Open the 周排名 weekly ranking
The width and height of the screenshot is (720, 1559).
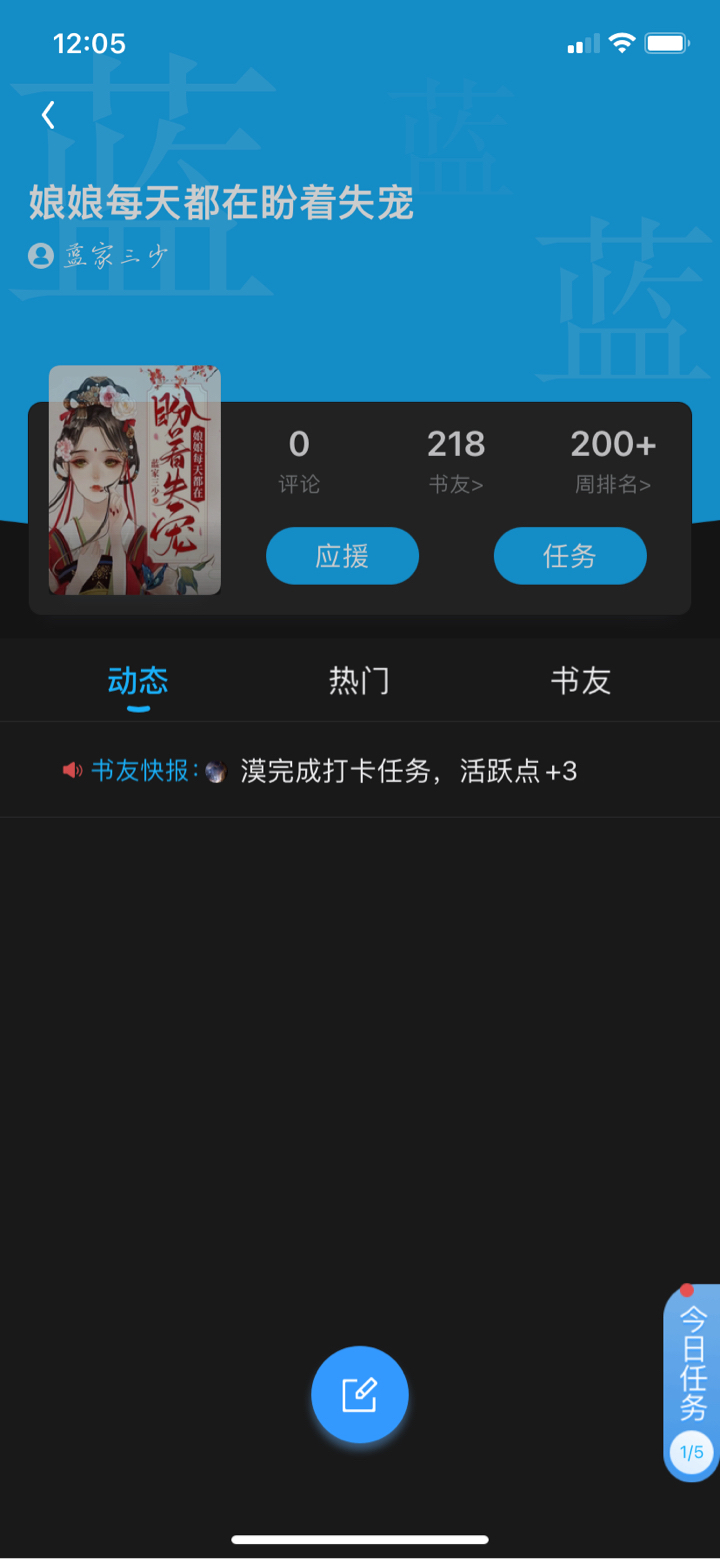point(612,462)
